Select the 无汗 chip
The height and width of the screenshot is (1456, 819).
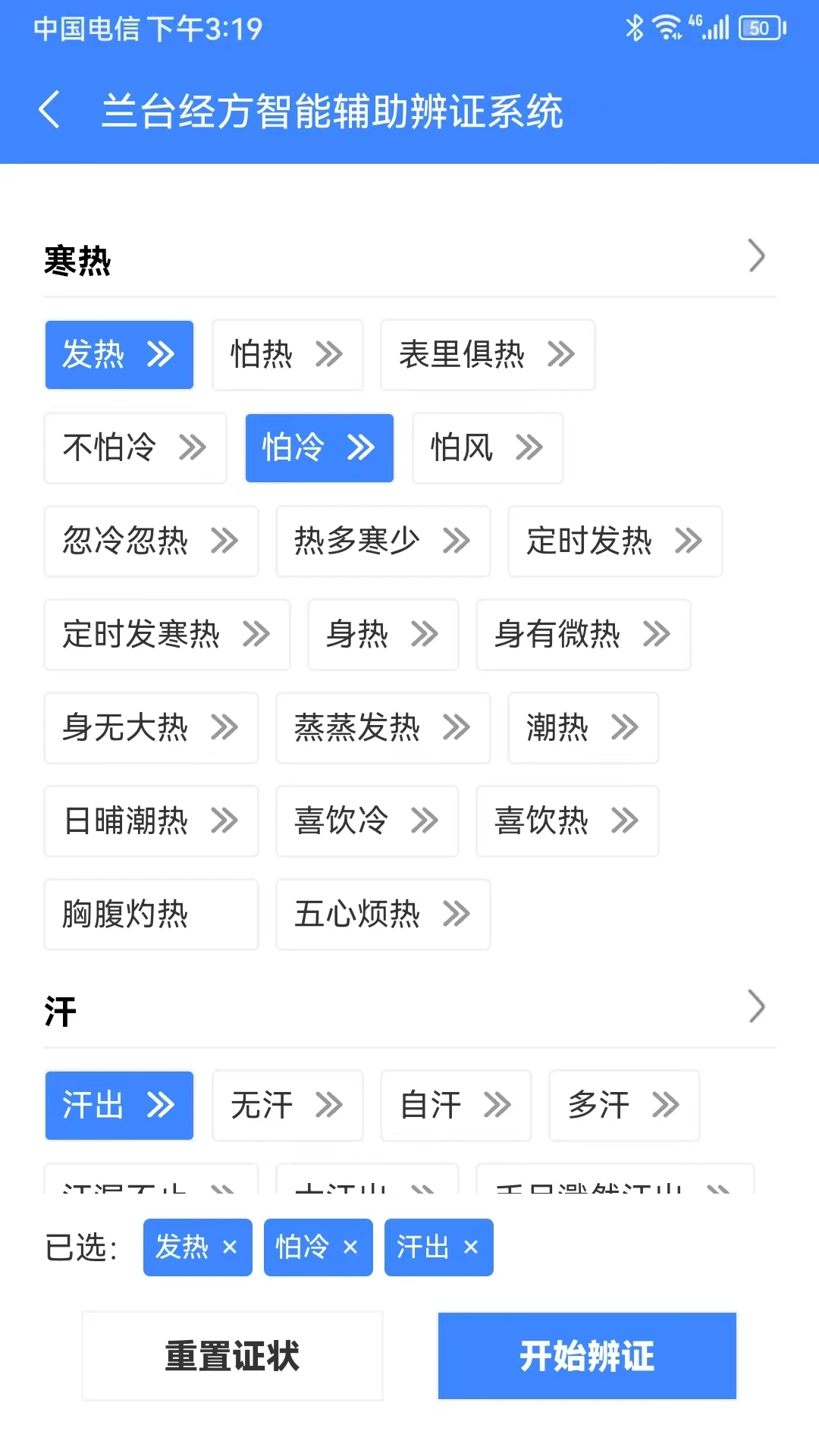pyautogui.click(x=287, y=1106)
